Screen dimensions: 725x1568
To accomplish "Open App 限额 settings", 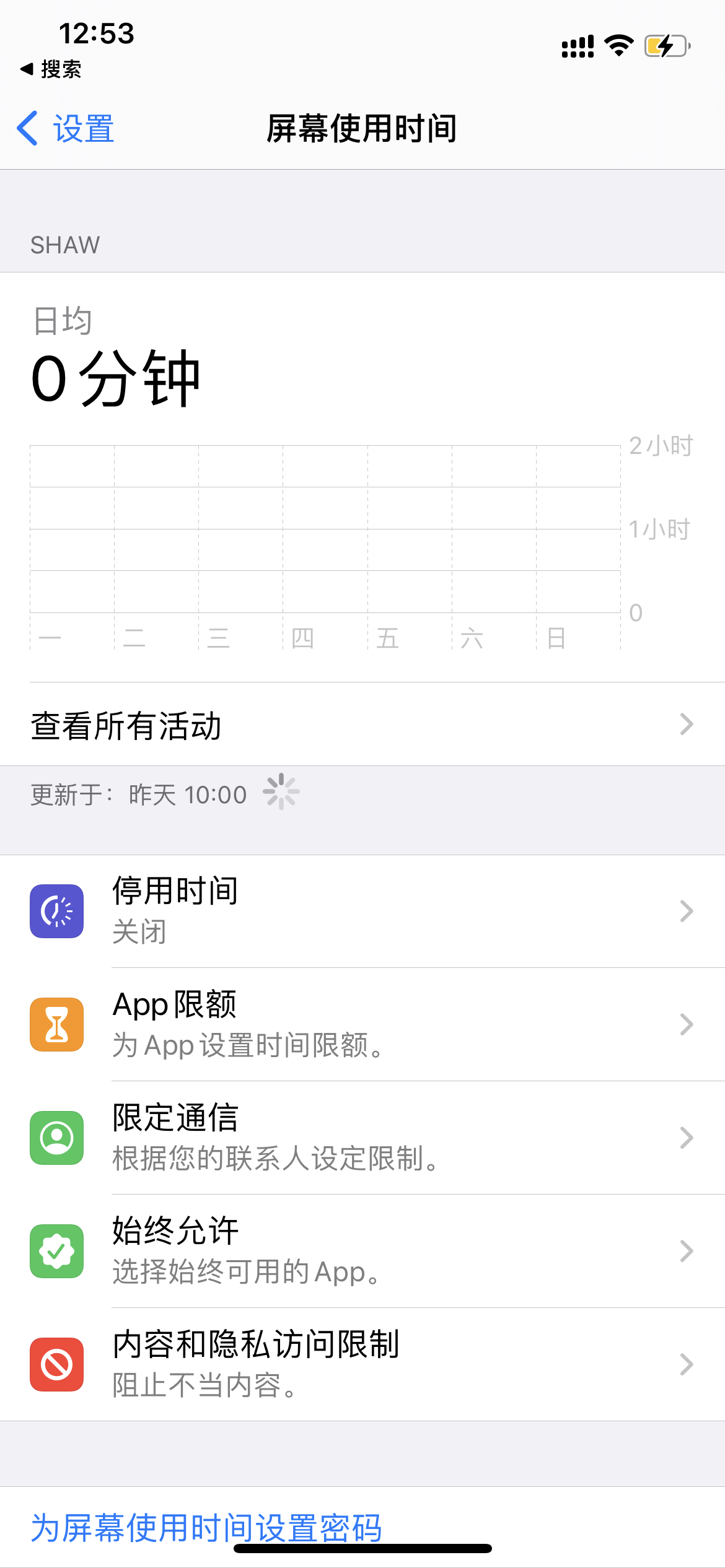I will pyautogui.click(x=362, y=1024).
